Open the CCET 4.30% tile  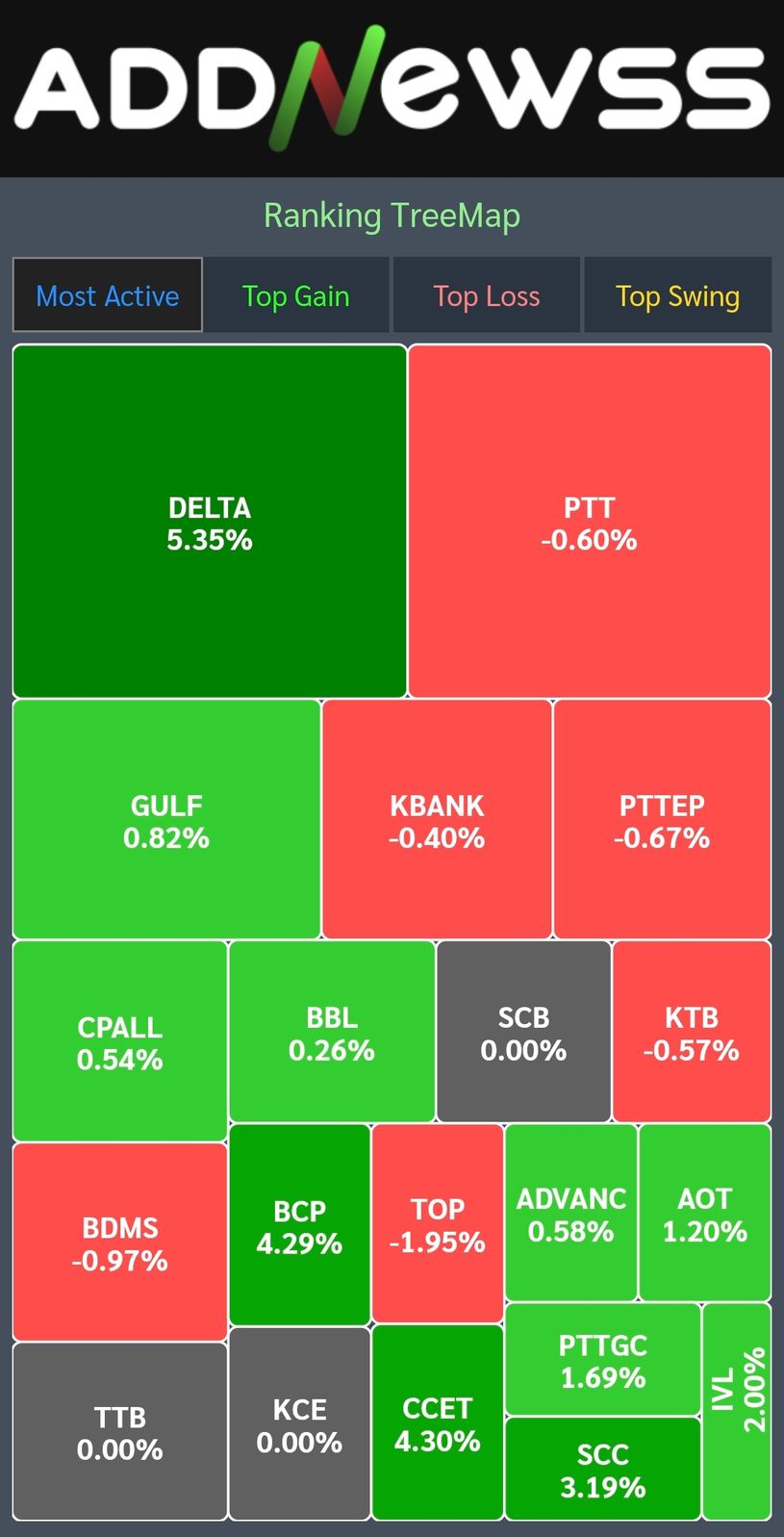(438, 1422)
